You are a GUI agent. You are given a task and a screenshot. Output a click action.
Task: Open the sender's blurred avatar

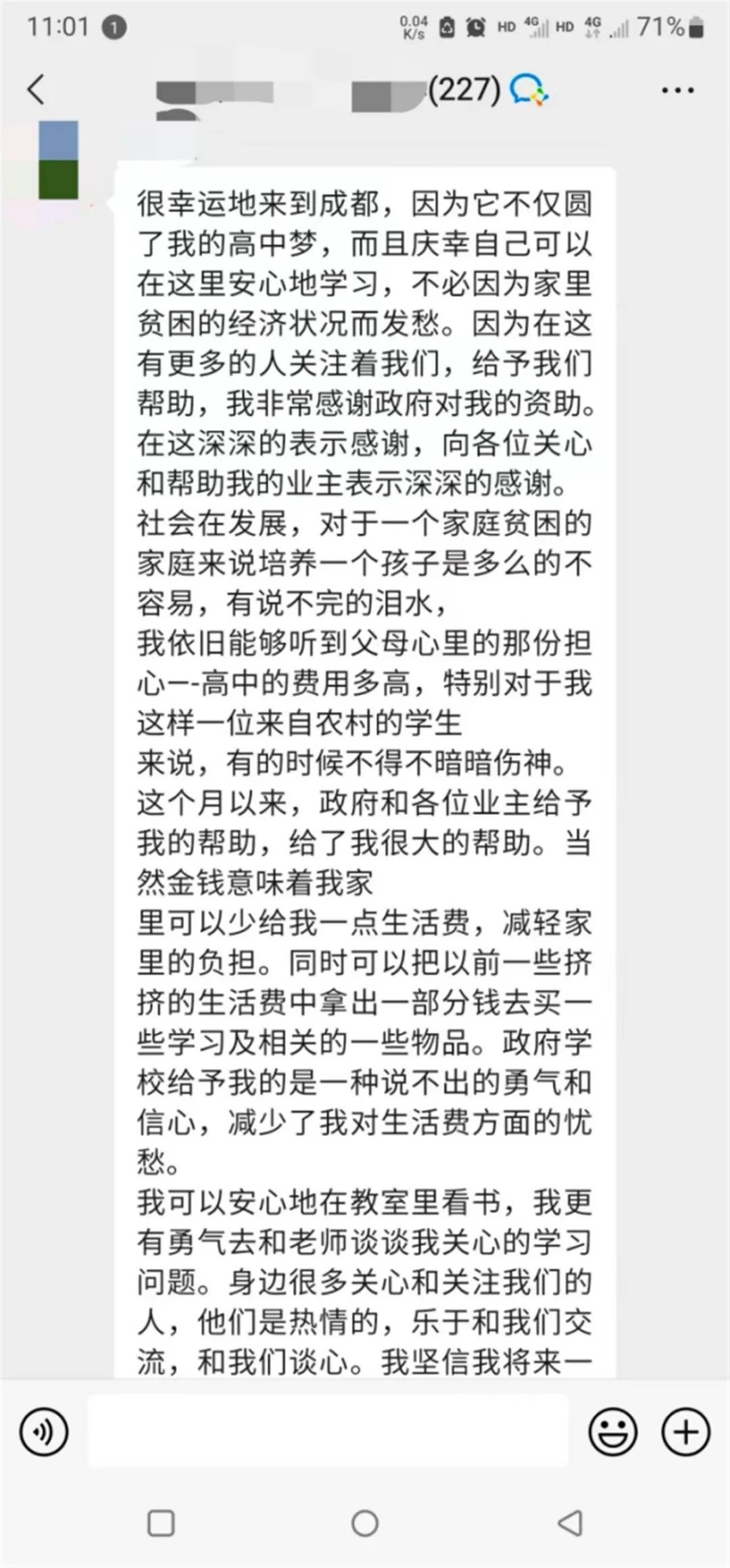click(58, 160)
